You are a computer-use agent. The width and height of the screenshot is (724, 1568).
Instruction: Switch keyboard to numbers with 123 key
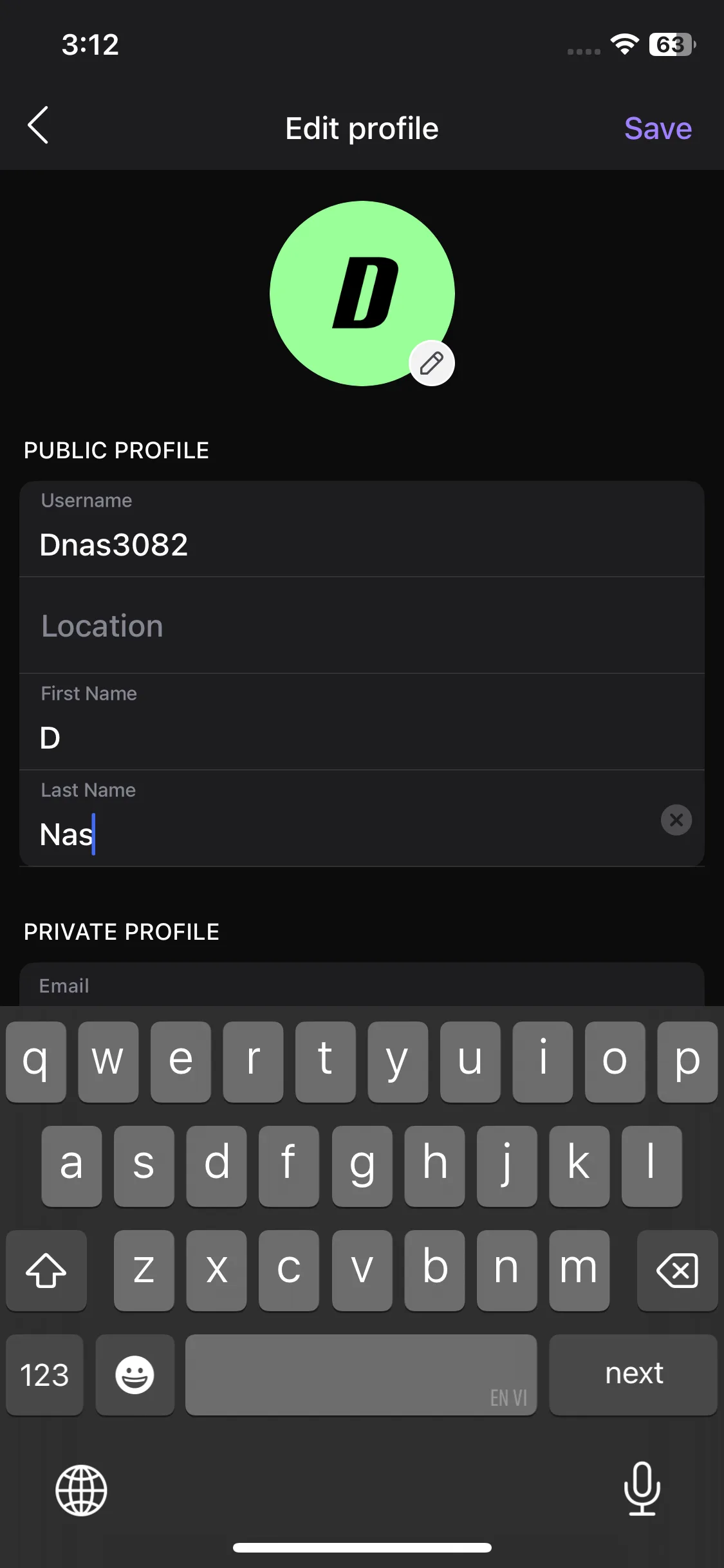[44, 1375]
